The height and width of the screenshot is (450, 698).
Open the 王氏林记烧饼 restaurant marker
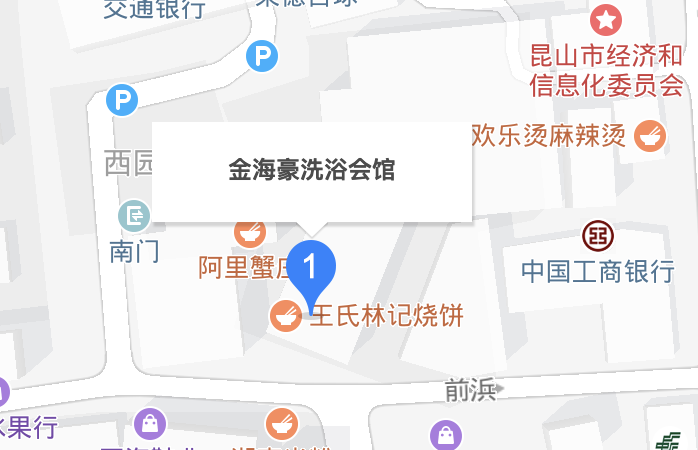point(285,316)
